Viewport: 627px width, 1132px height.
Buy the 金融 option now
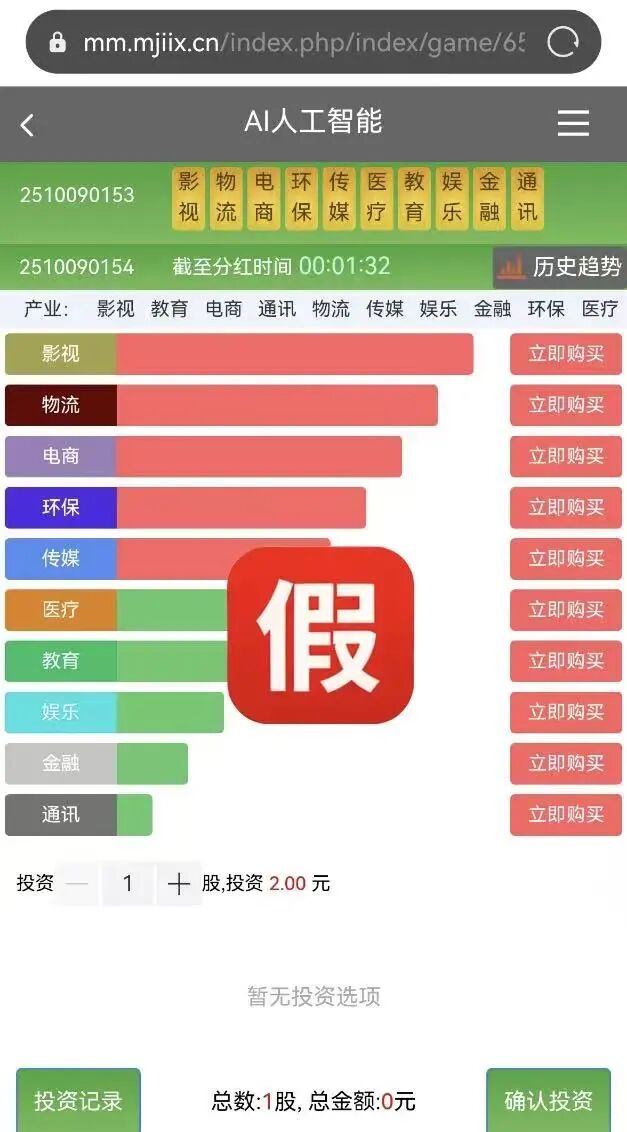(x=566, y=764)
